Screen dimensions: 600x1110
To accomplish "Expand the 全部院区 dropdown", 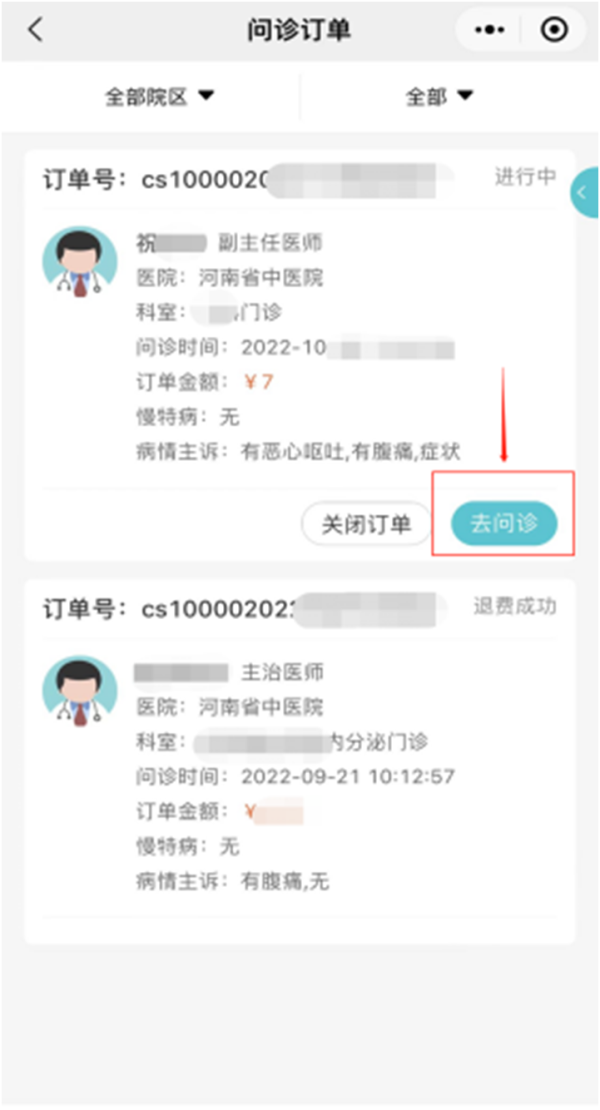I will [160, 96].
